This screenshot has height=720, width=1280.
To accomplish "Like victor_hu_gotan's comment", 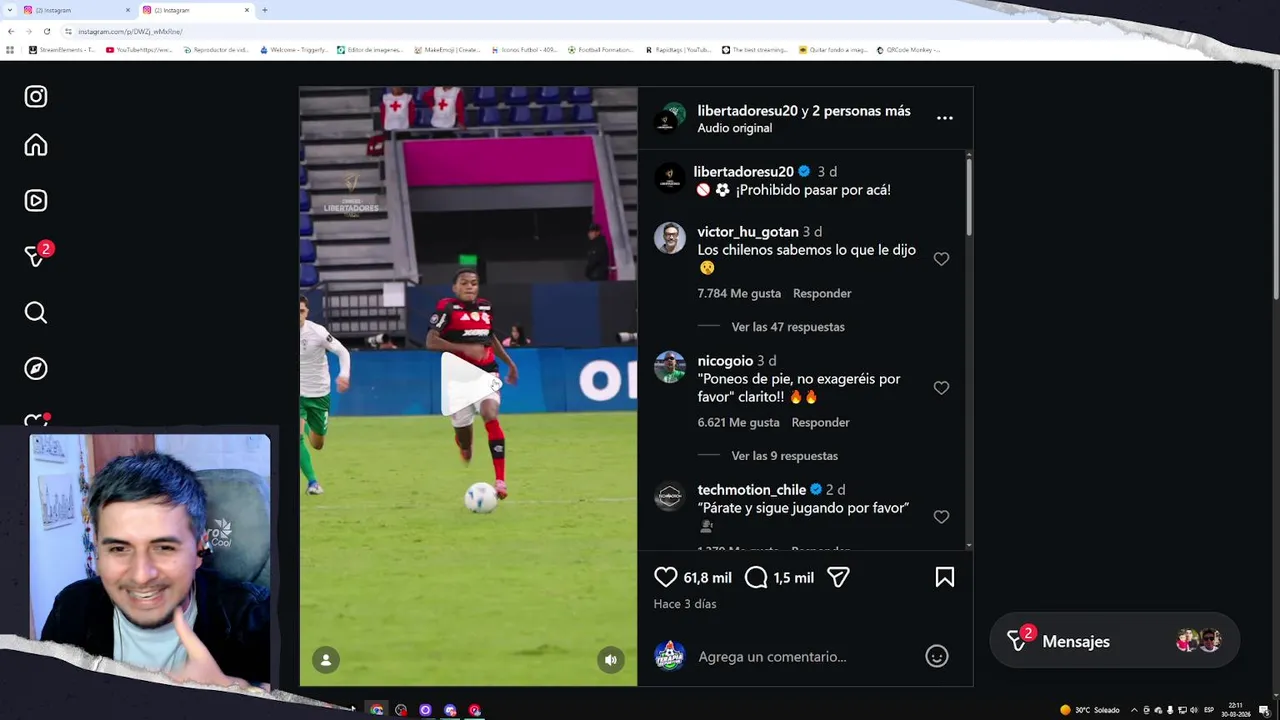I will pos(941,259).
